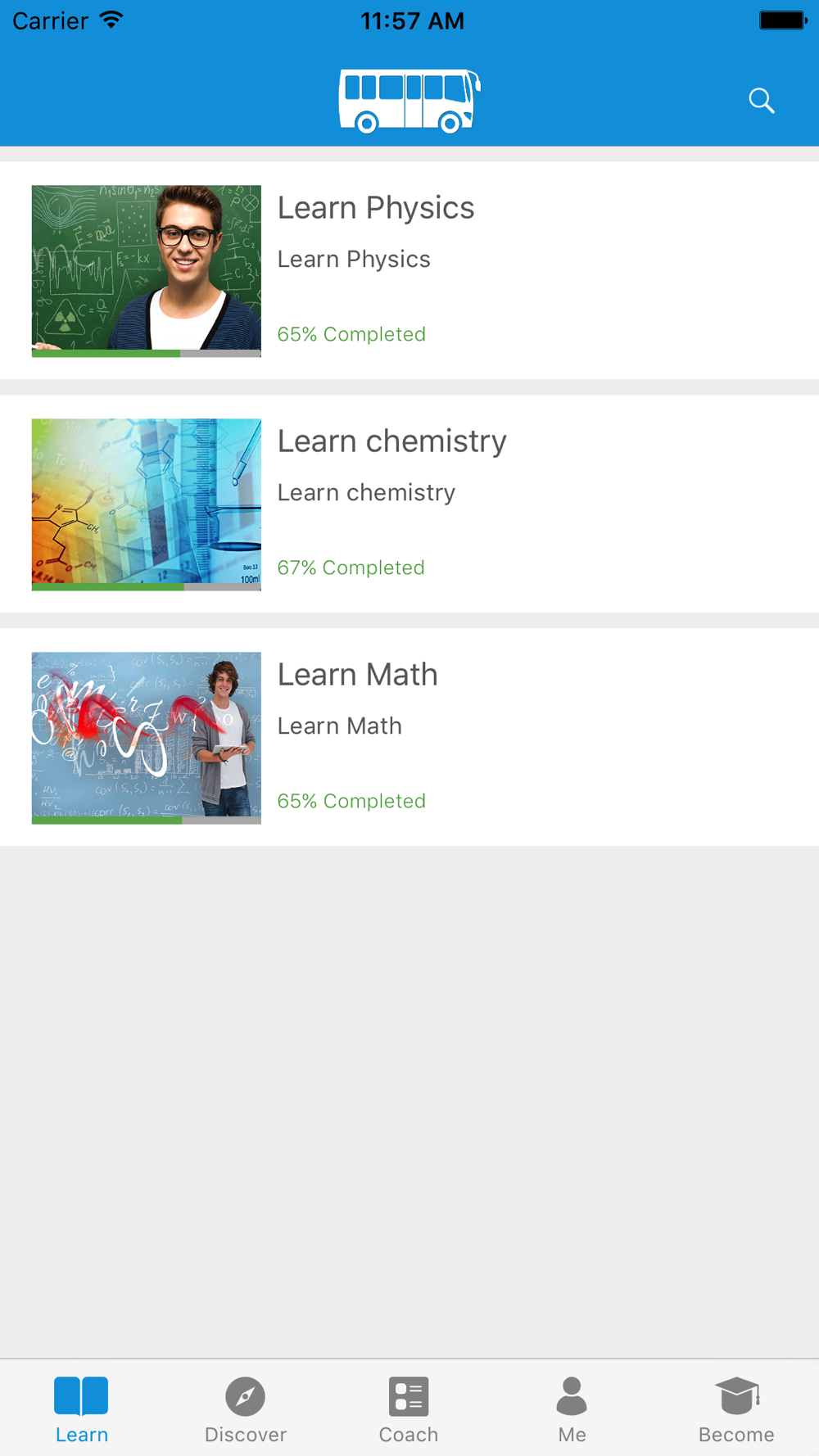
Task: Open the Learn Math course
Action: coord(409,737)
